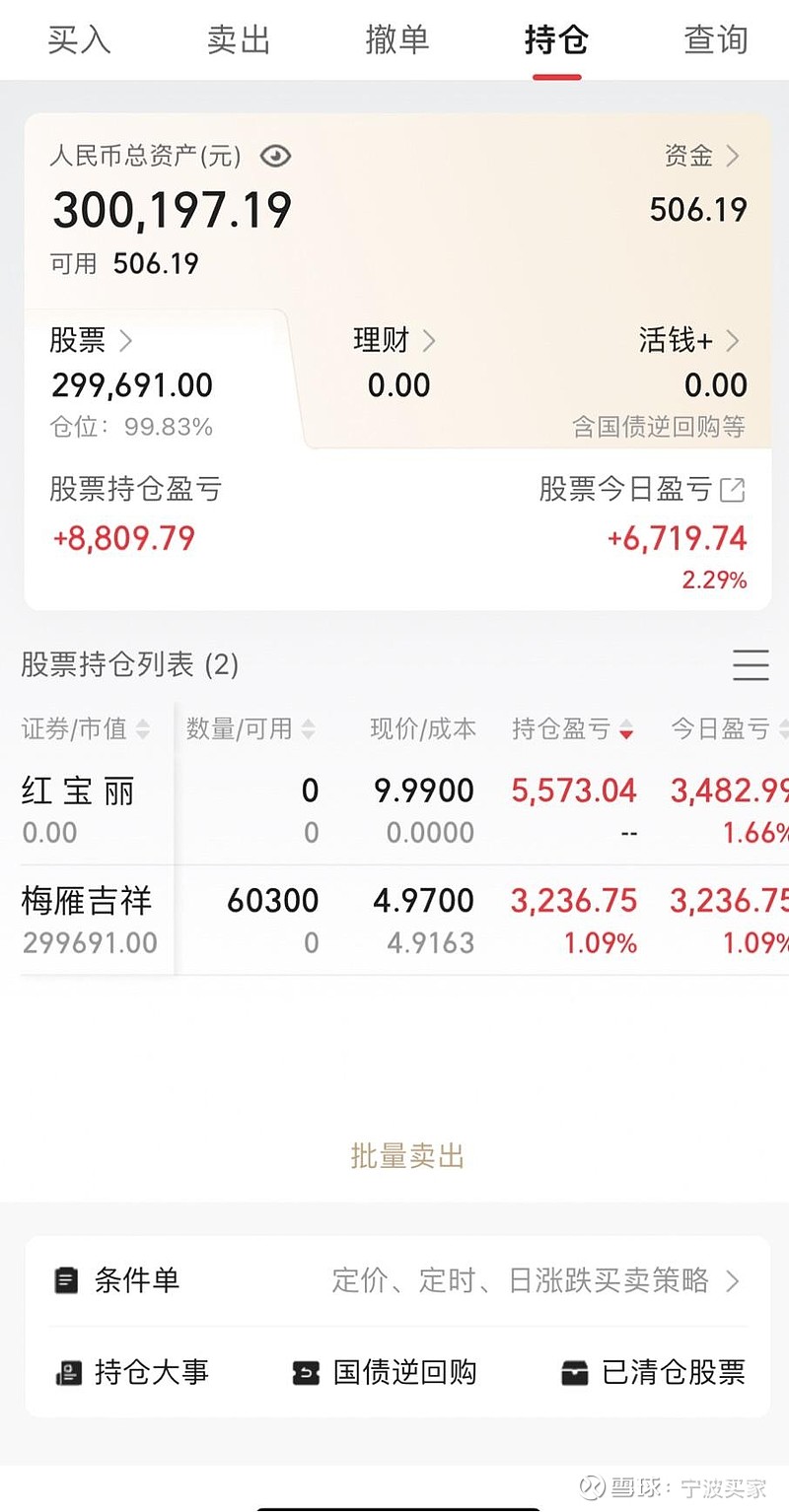This screenshot has width=789, height=1512.
Task: View 已清仓股票
Action: [653, 1372]
